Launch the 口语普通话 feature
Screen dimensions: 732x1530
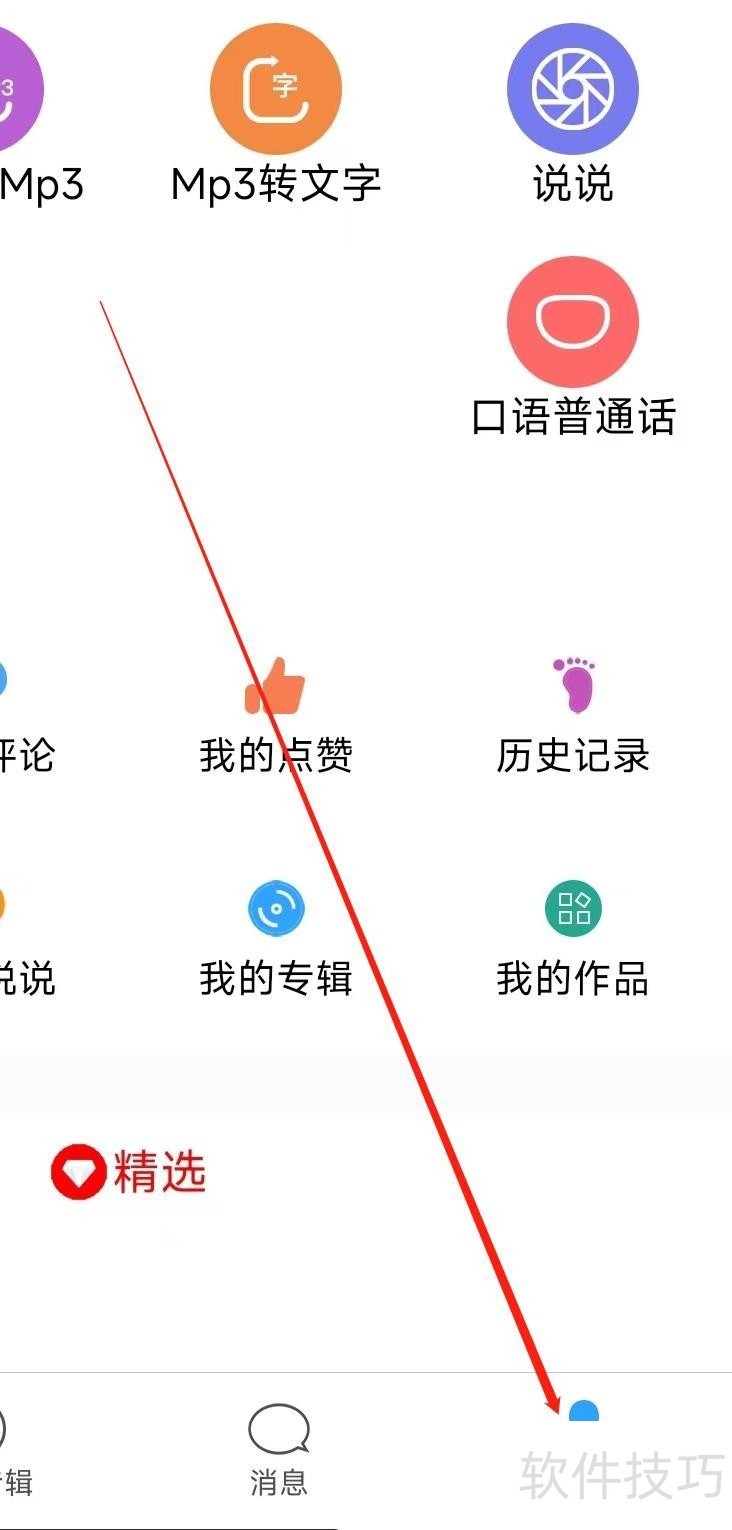pos(572,322)
